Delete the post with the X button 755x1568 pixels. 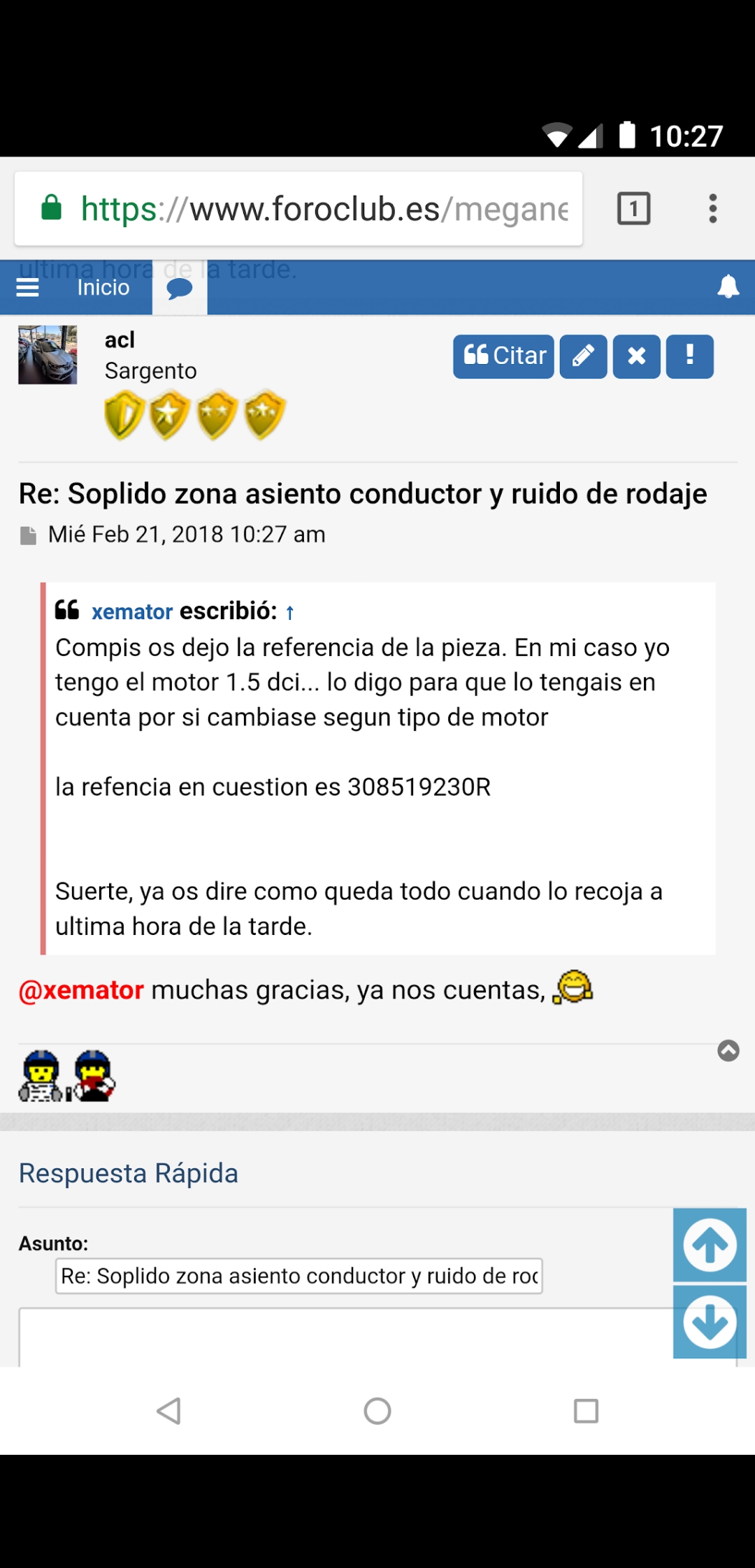pyautogui.click(x=636, y=356)
